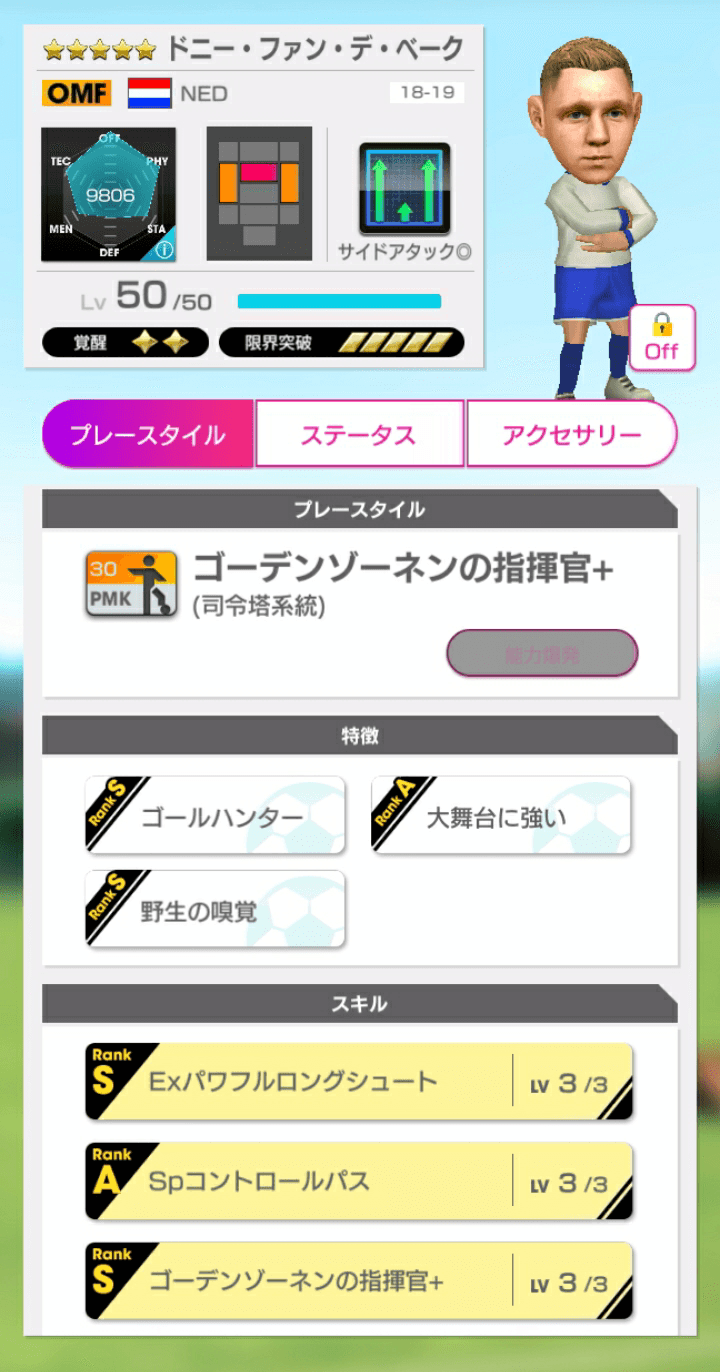Image resolution: width=720 pixels, height=1372 pixels.
Task: Select the OMF position badge
Action: 75,93
